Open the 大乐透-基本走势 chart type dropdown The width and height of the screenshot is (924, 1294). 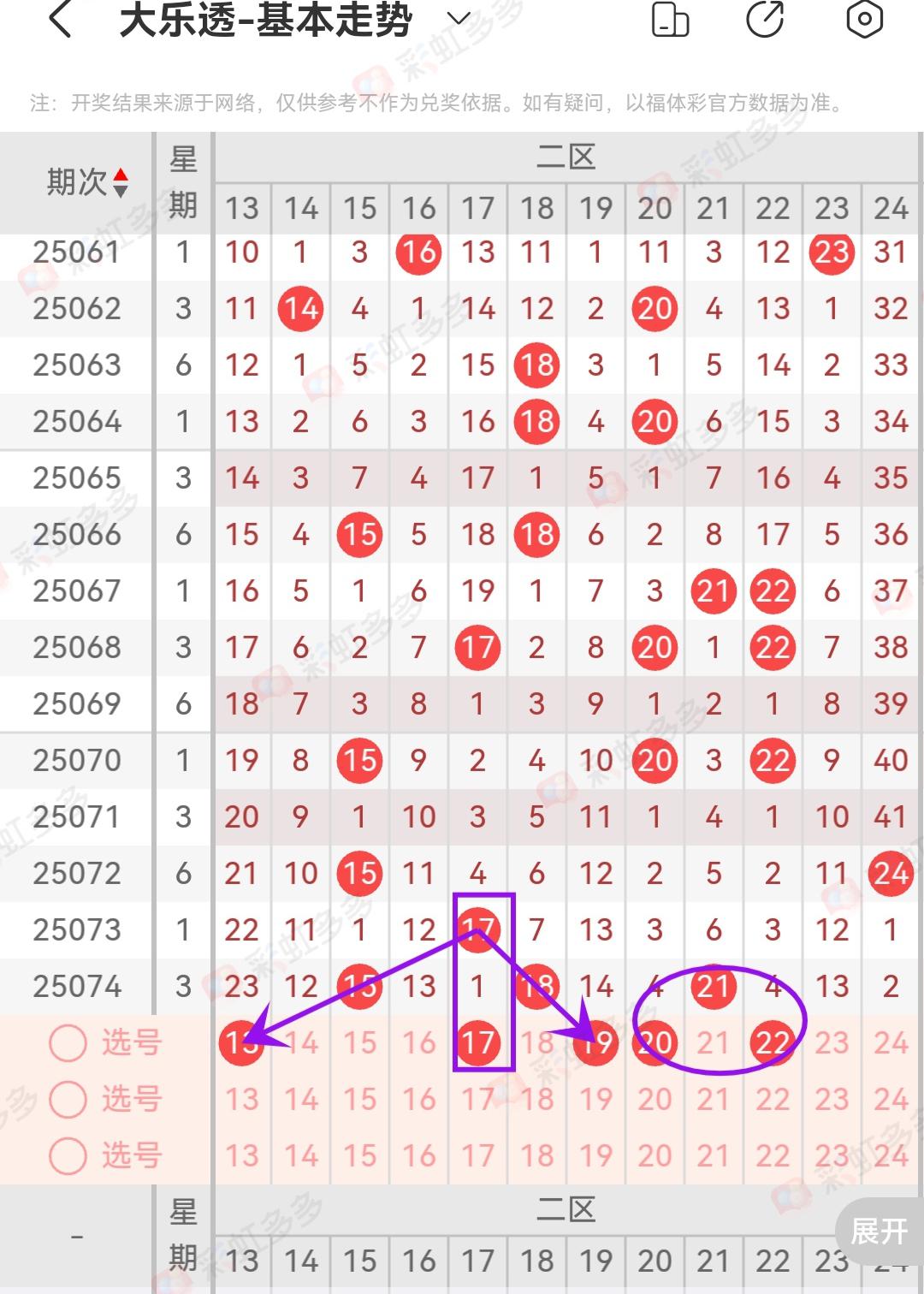(x=459, y=19)
